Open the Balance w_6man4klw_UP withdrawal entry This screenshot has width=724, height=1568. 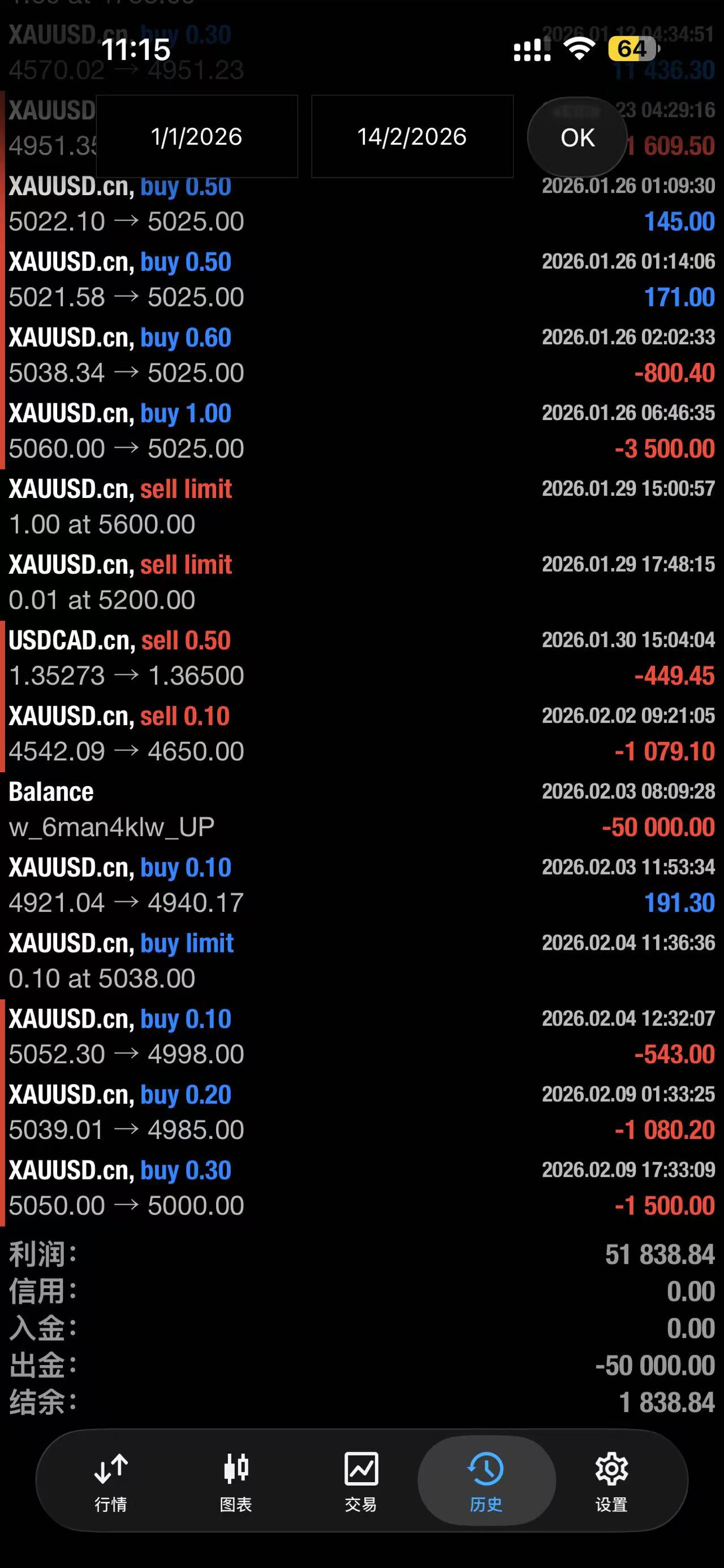tap(361, 809)
